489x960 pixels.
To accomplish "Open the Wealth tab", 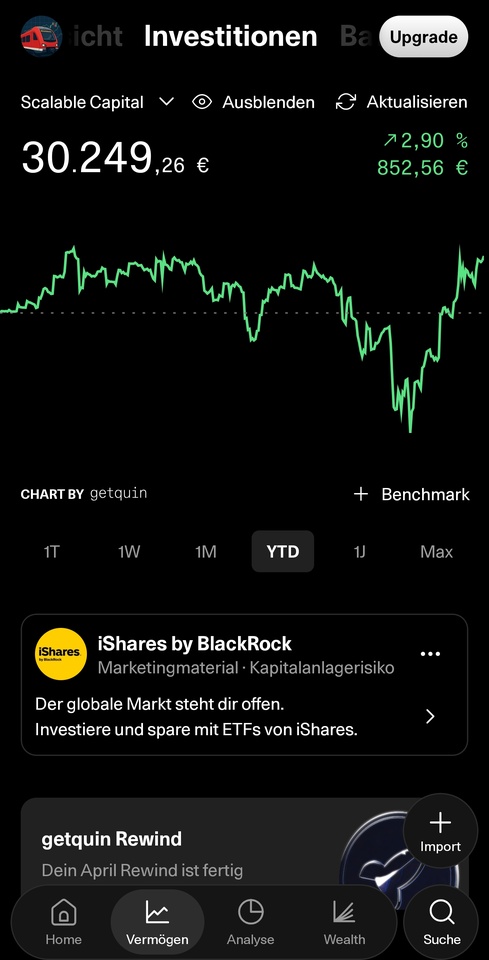I will (344, 923).
